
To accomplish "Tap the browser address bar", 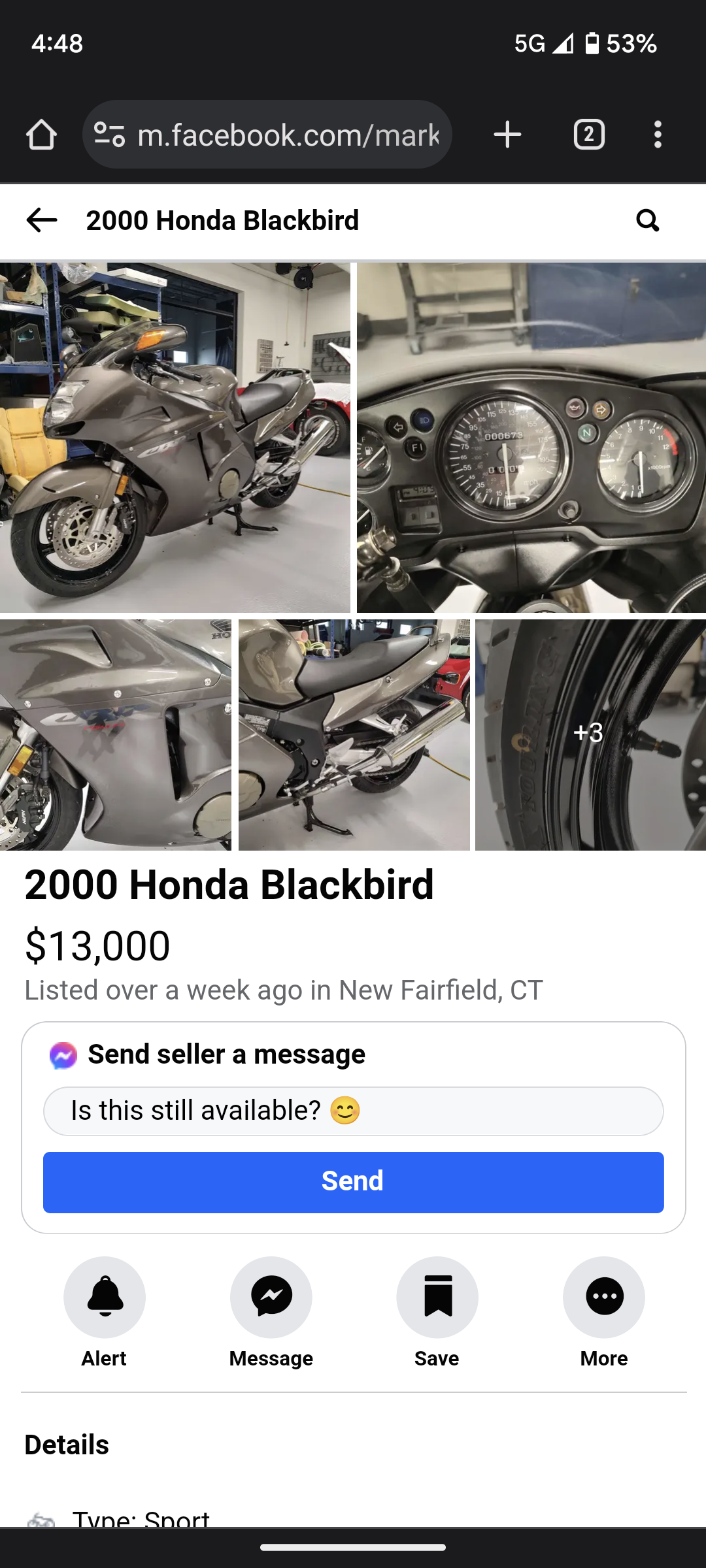I will click(288, 135).
